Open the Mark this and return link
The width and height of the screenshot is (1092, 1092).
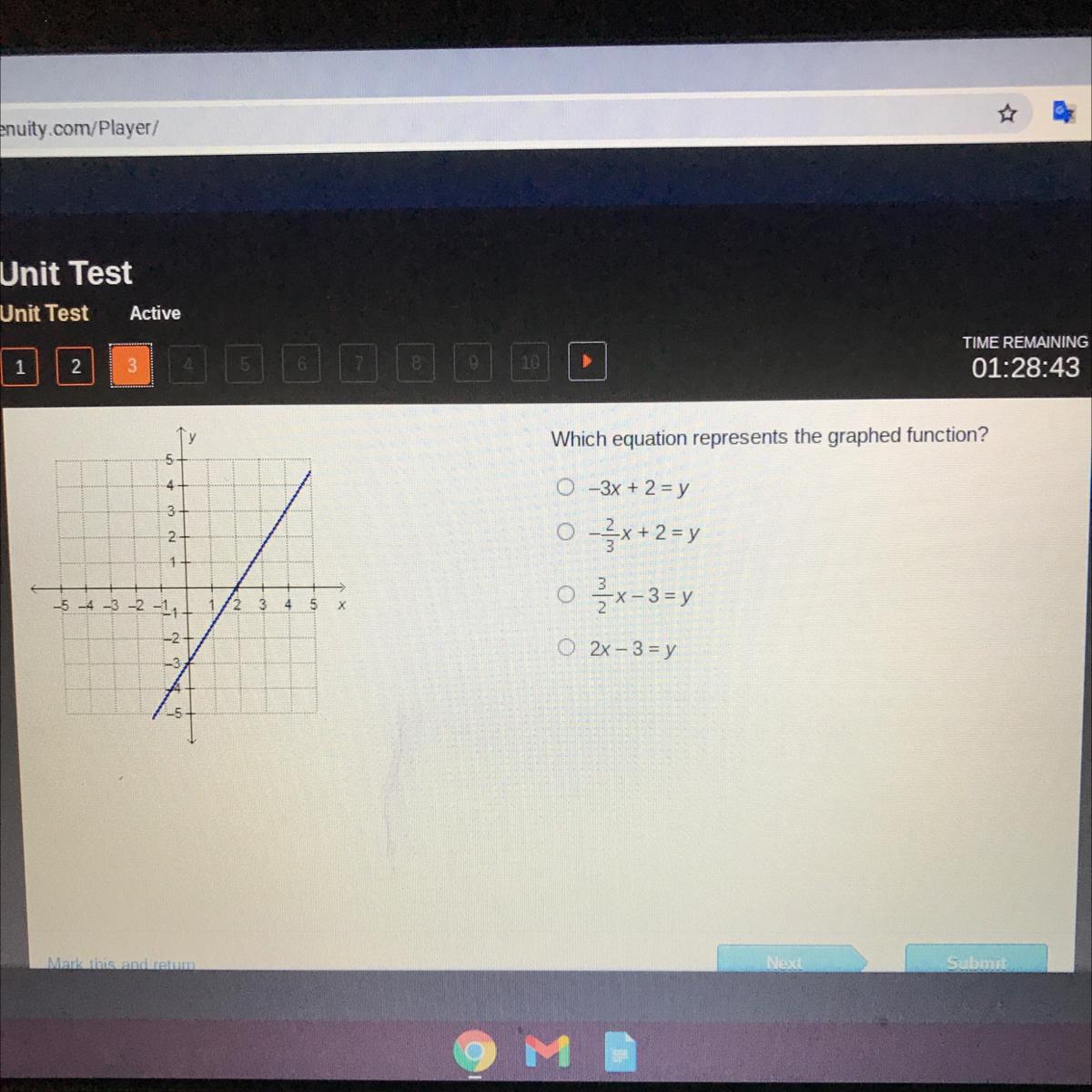[121, 964]
